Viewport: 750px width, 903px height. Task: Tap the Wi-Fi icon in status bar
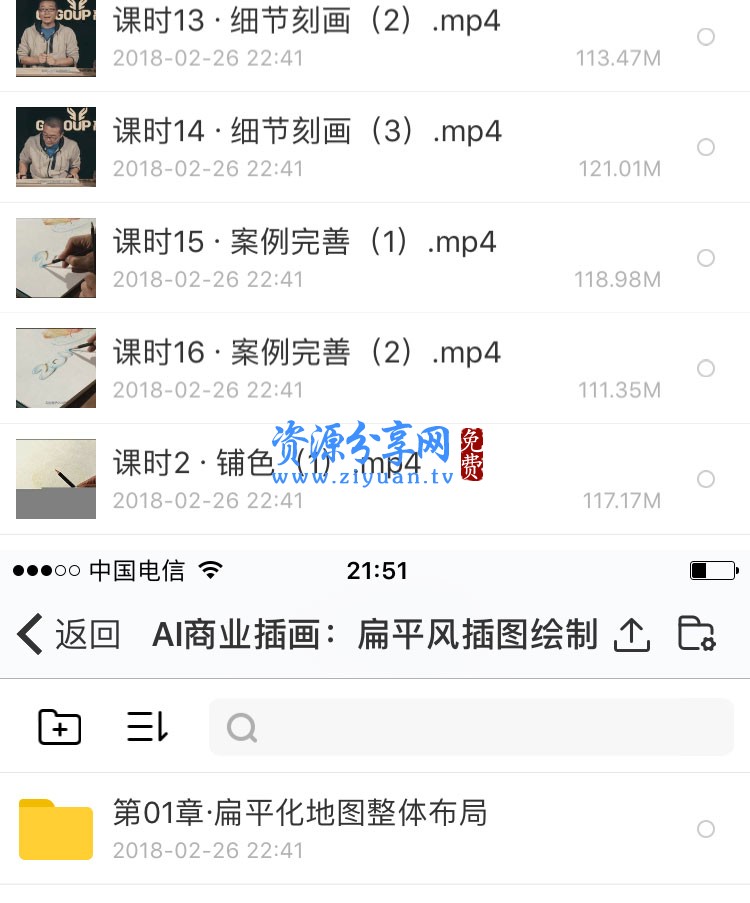pos(211,570)
